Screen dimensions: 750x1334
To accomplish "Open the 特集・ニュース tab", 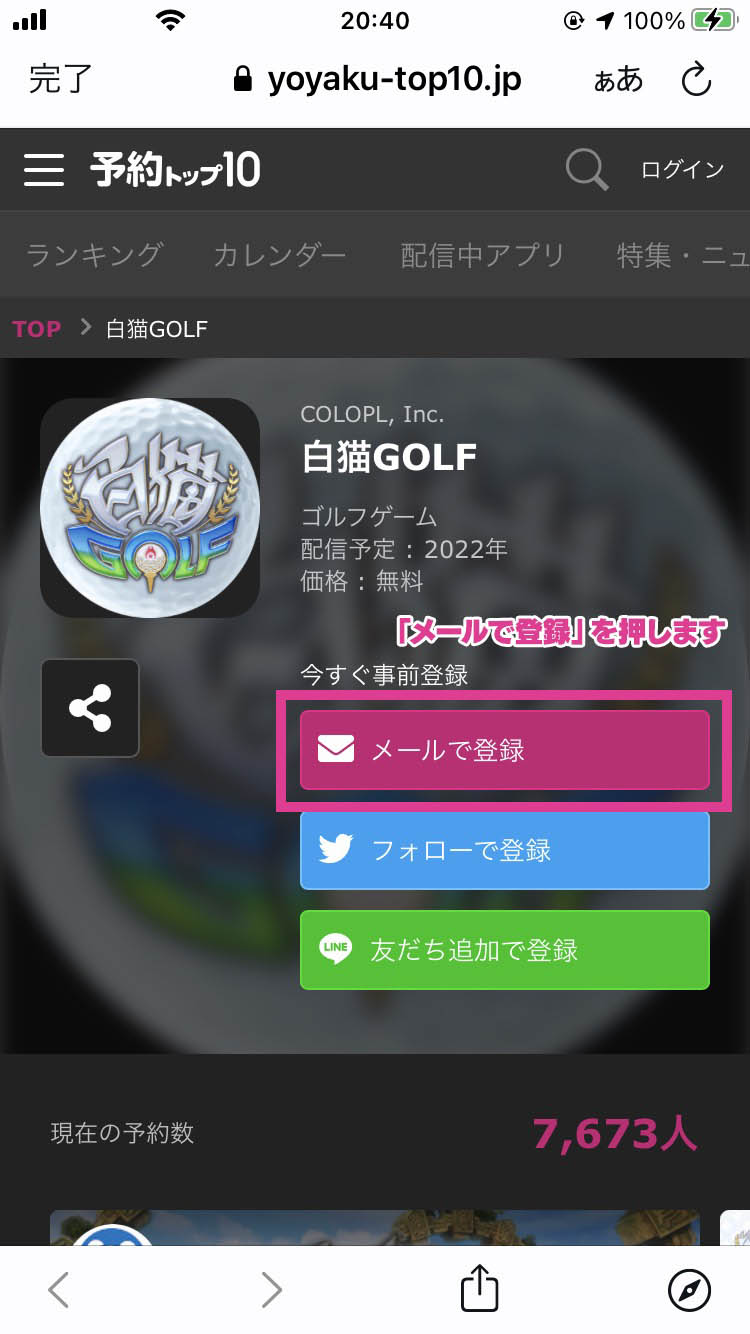I will tap(682, 255).
